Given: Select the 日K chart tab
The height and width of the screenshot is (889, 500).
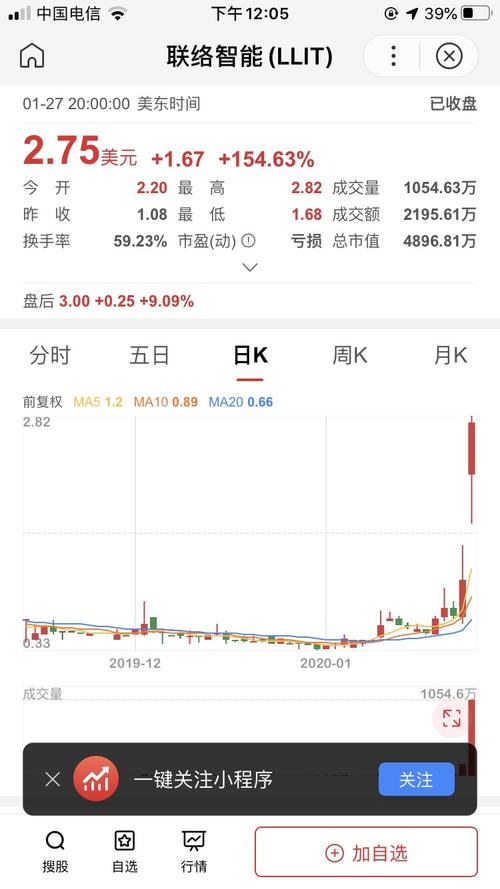Looking at the screenshot, I should (x=250, y=355).
